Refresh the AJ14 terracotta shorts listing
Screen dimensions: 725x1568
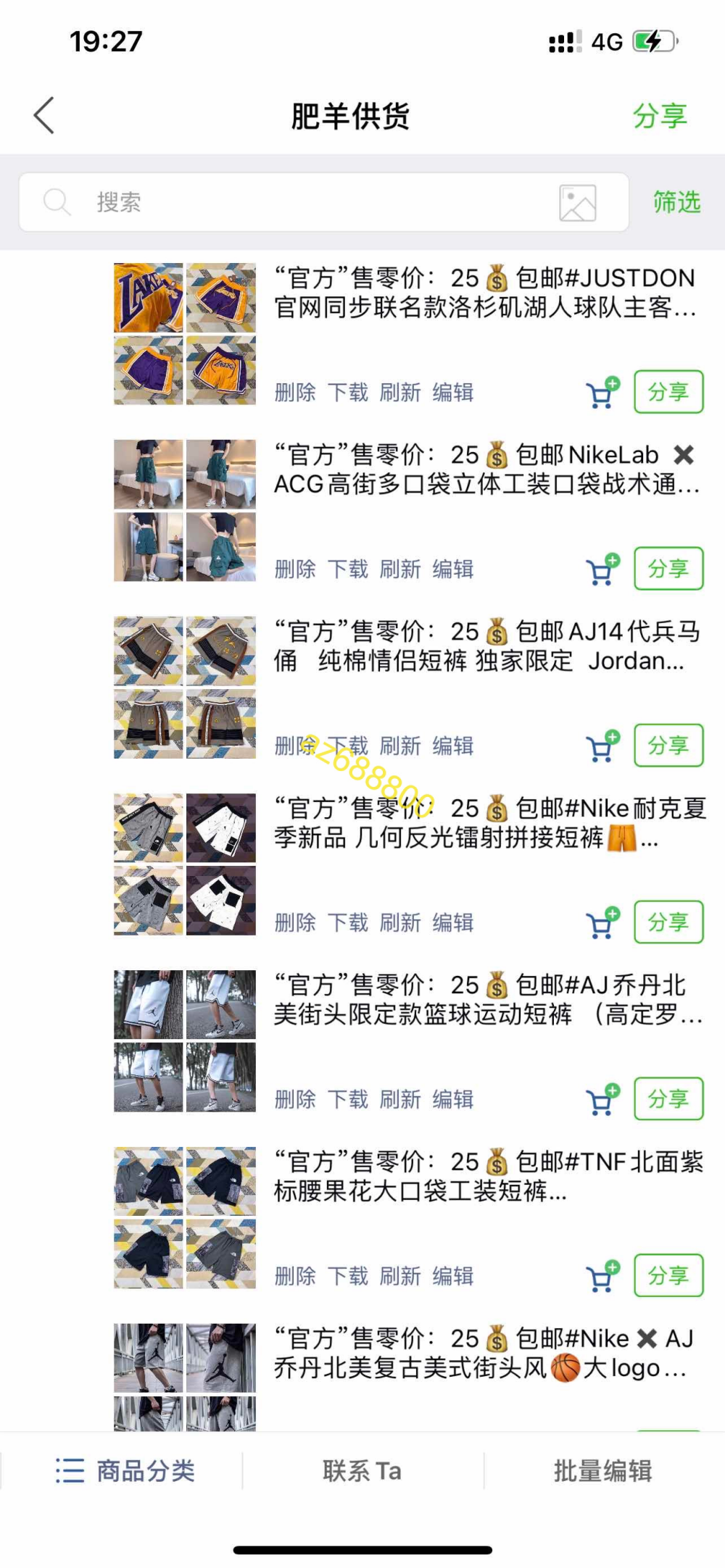pyautogui.click(x=400, y=746)
